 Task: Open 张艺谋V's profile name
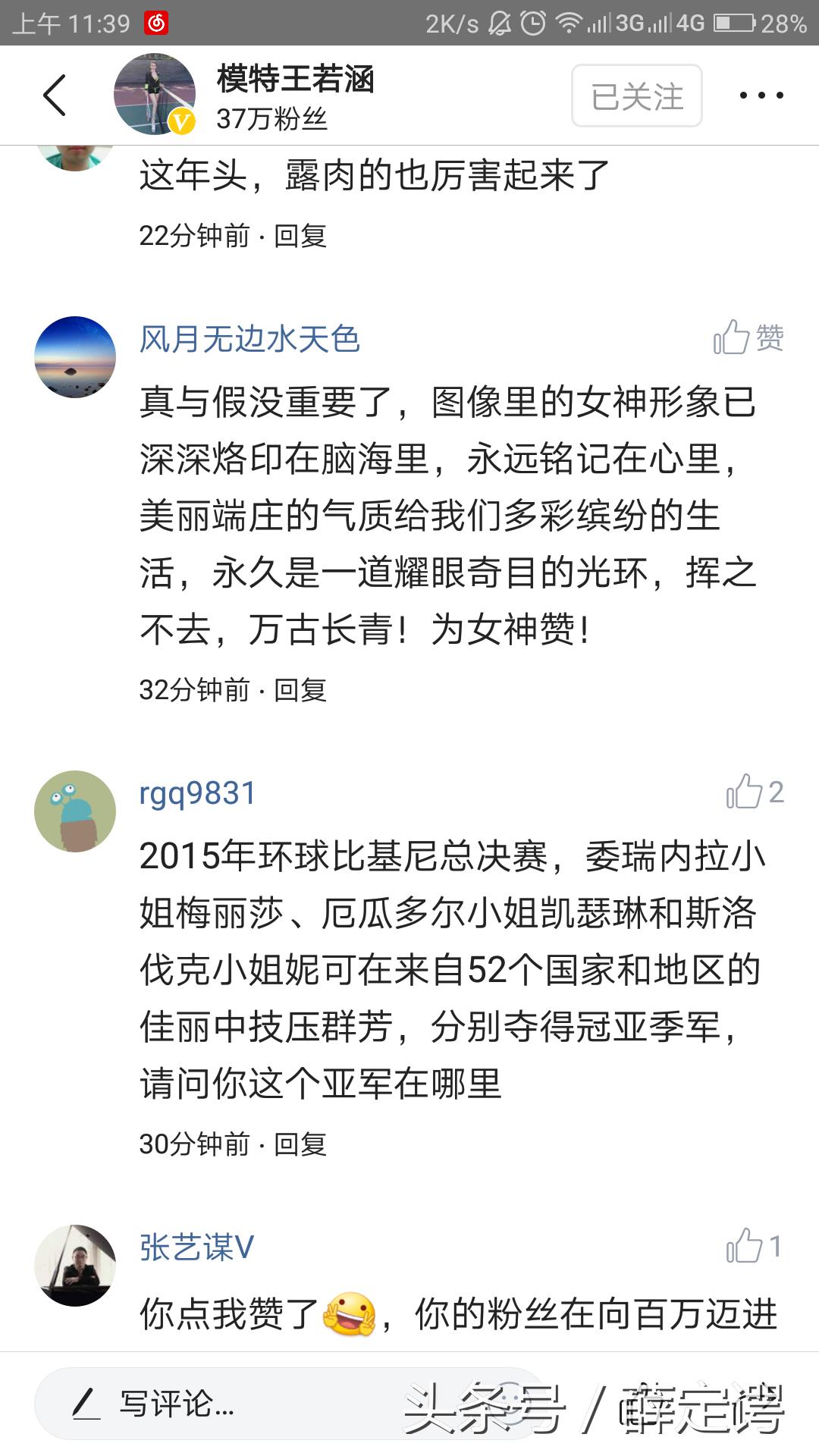pyautogui.click(x=196, y=1247)
